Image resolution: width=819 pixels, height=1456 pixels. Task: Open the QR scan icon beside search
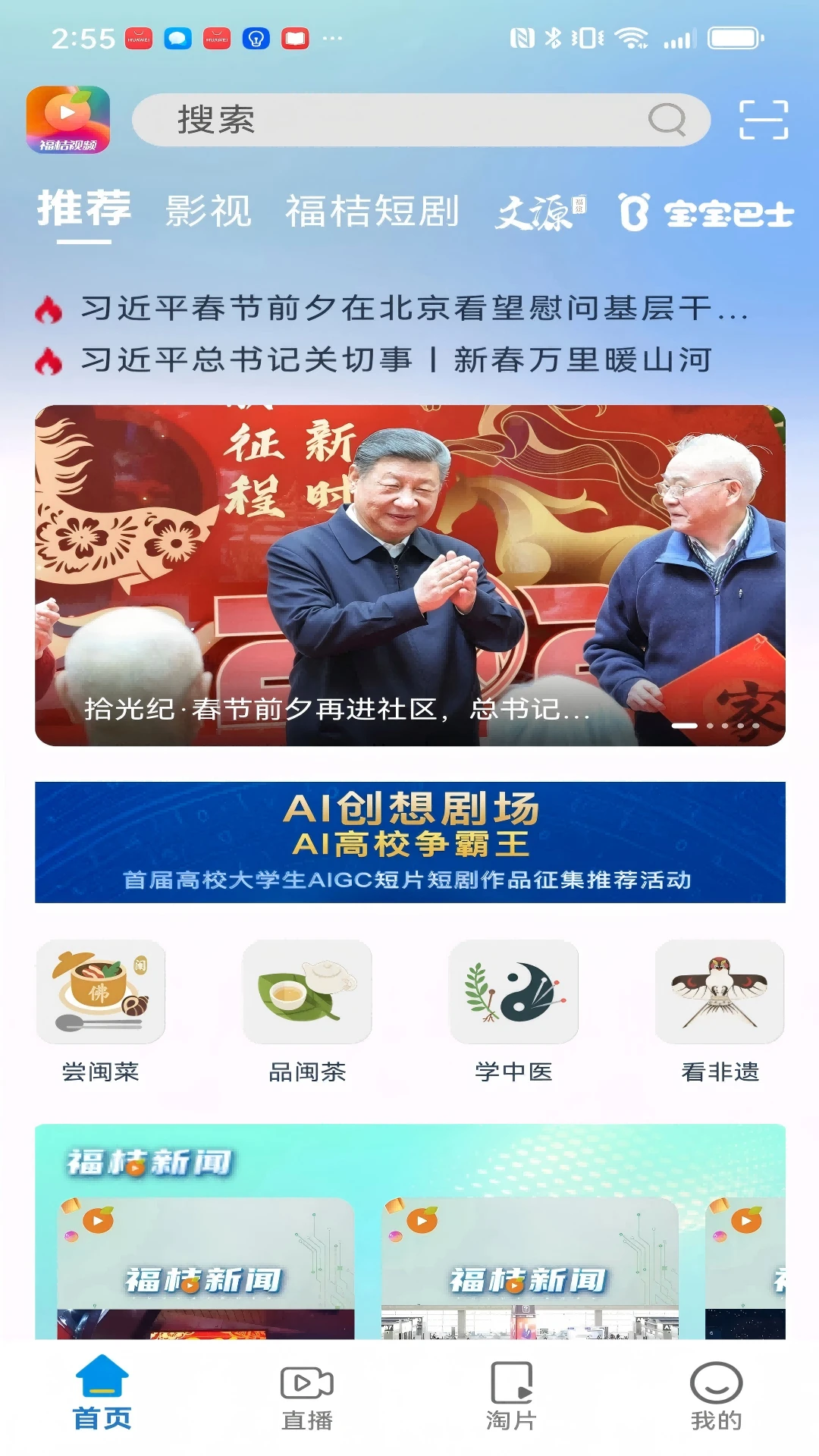[x=765, y=118]
